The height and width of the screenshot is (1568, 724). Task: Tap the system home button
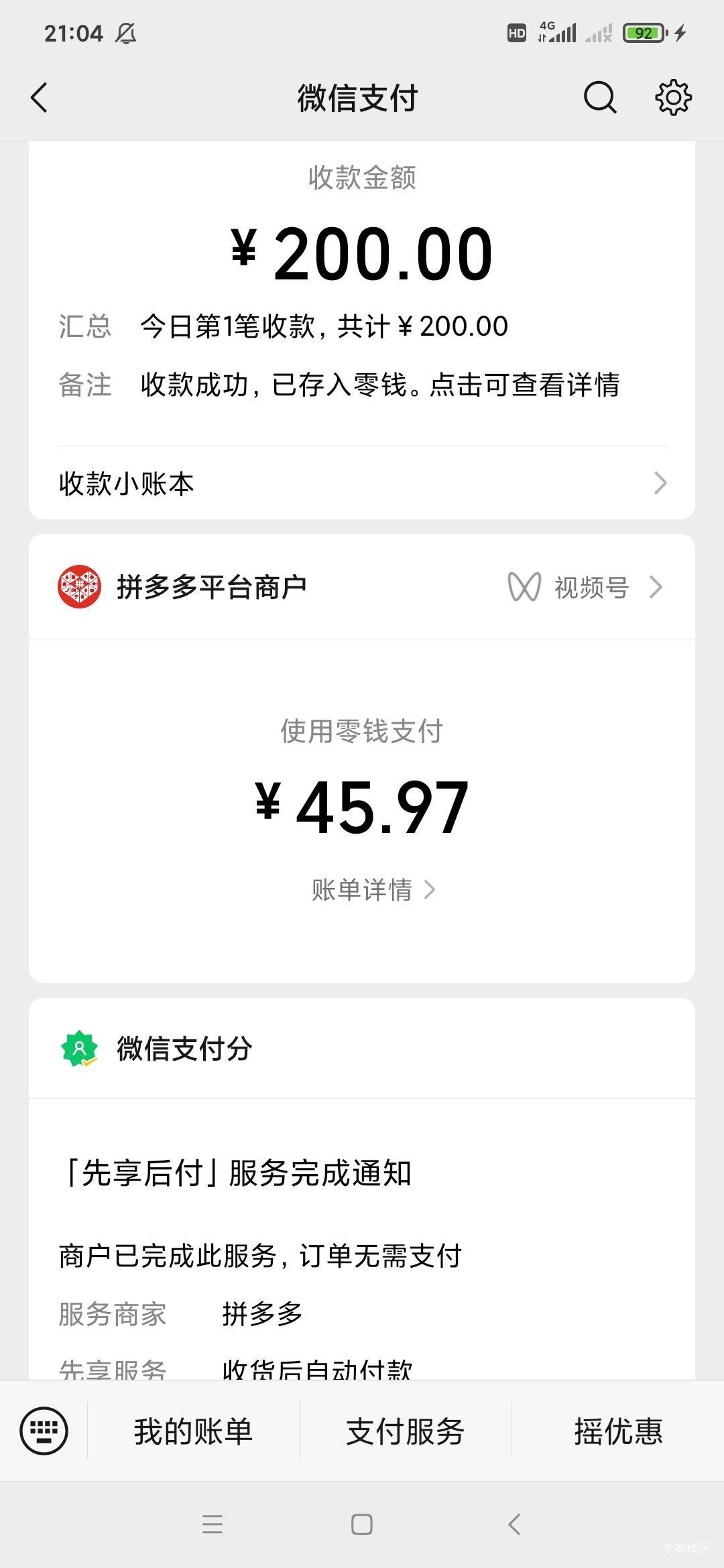362,1524
